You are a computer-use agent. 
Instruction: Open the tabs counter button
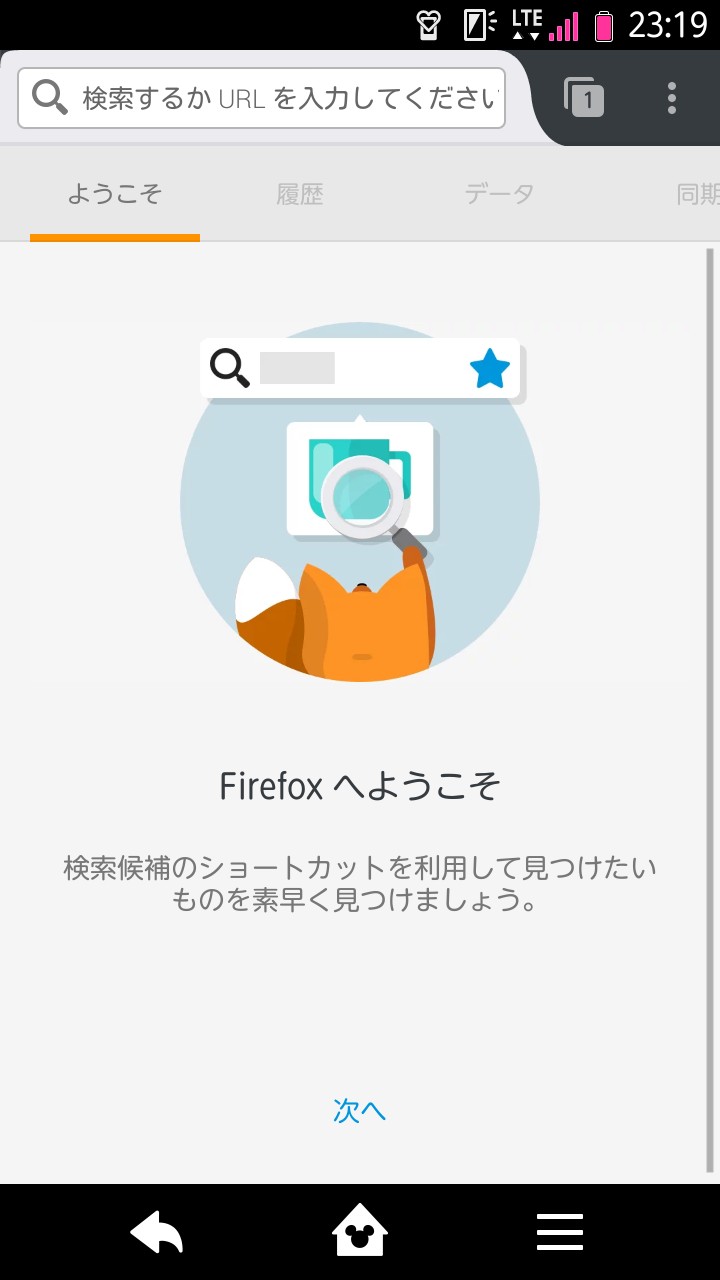pos(585,98)
